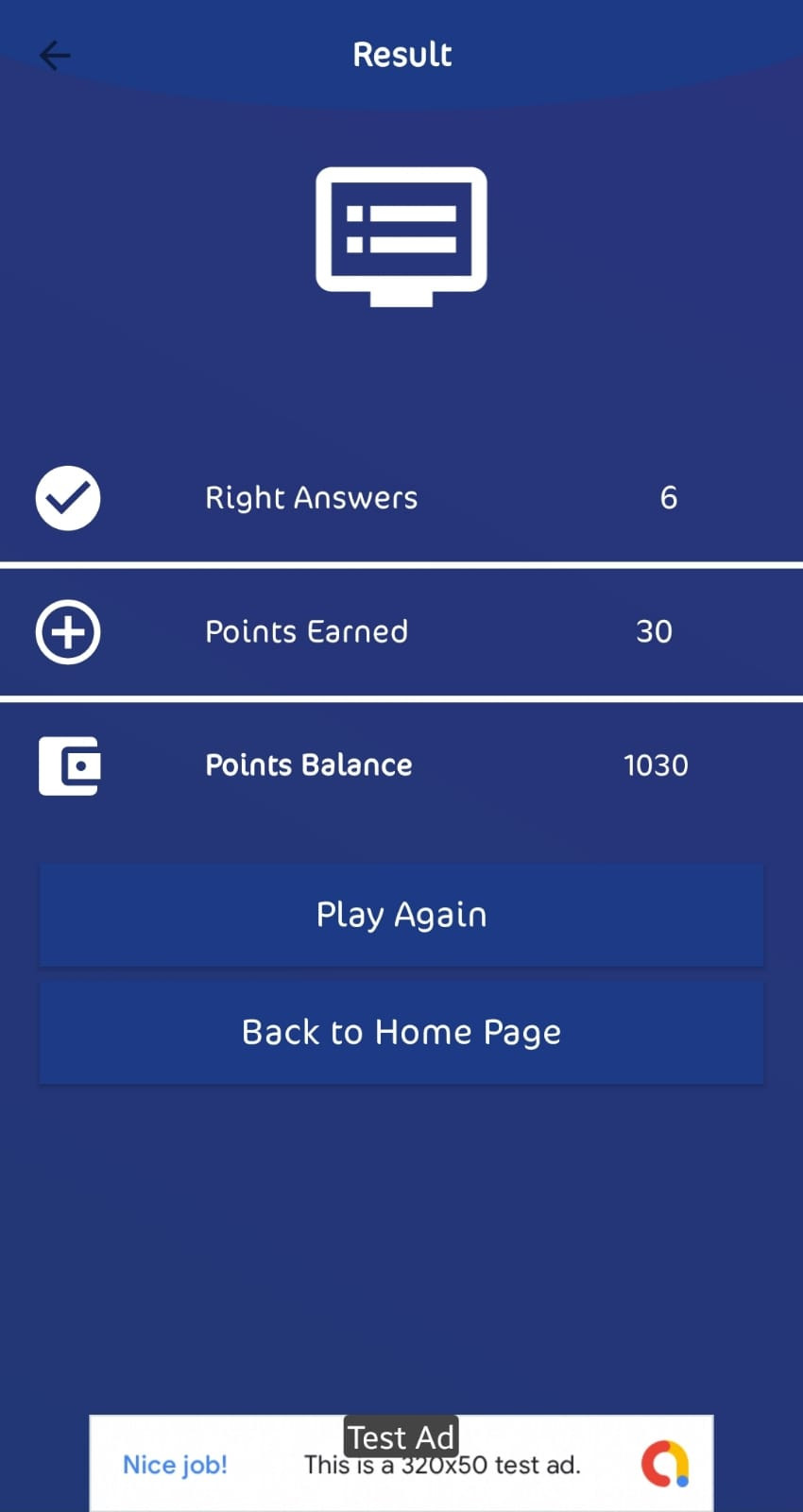The image size is (803, 1512).
Task: Go back using the top-left arrow
Action: coord(55,56)
